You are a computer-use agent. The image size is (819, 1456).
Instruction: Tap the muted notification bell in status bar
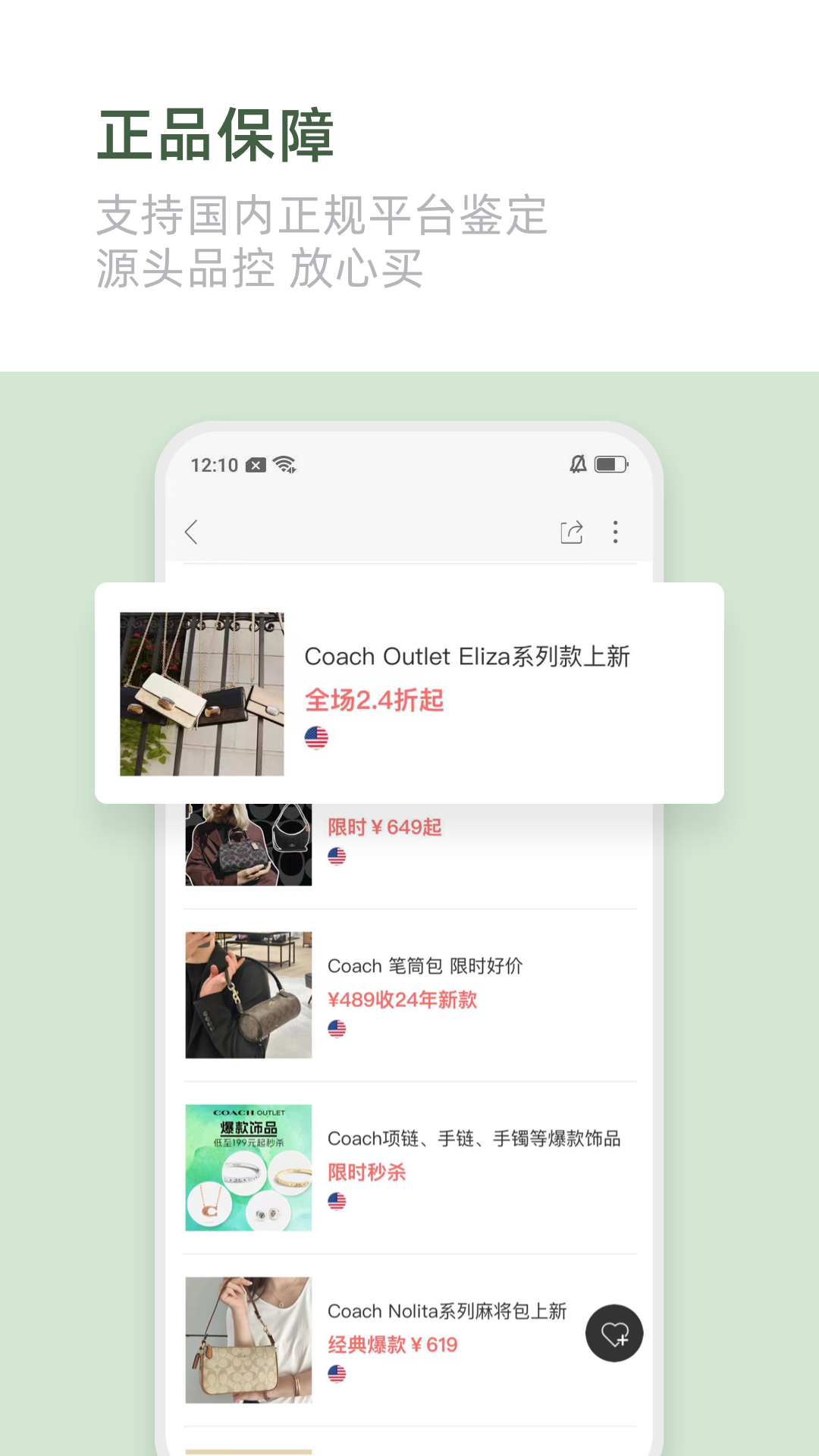click(577, 464)
